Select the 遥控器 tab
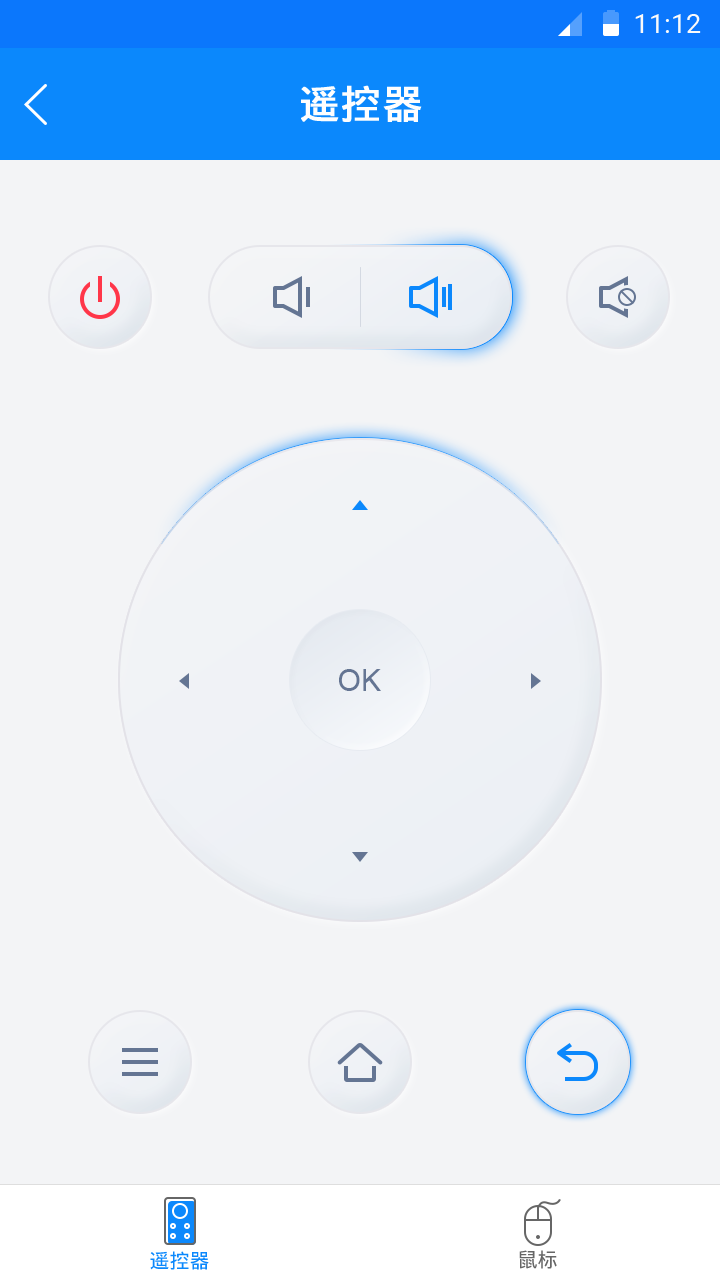Image resolution: width=720 pixels, height=1280 pixels. (180, 1233)
